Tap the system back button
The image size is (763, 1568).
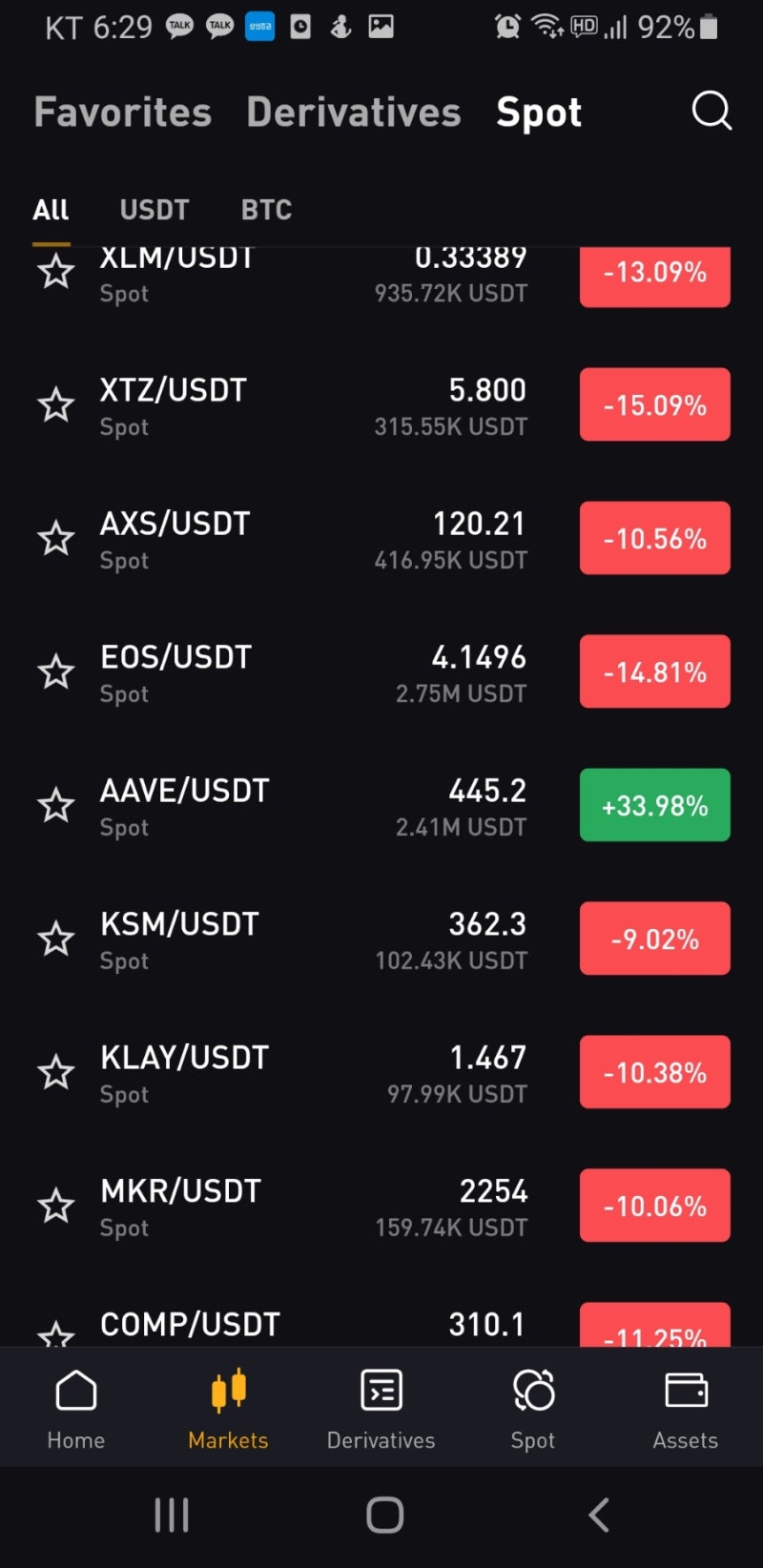click(599, 1515)
